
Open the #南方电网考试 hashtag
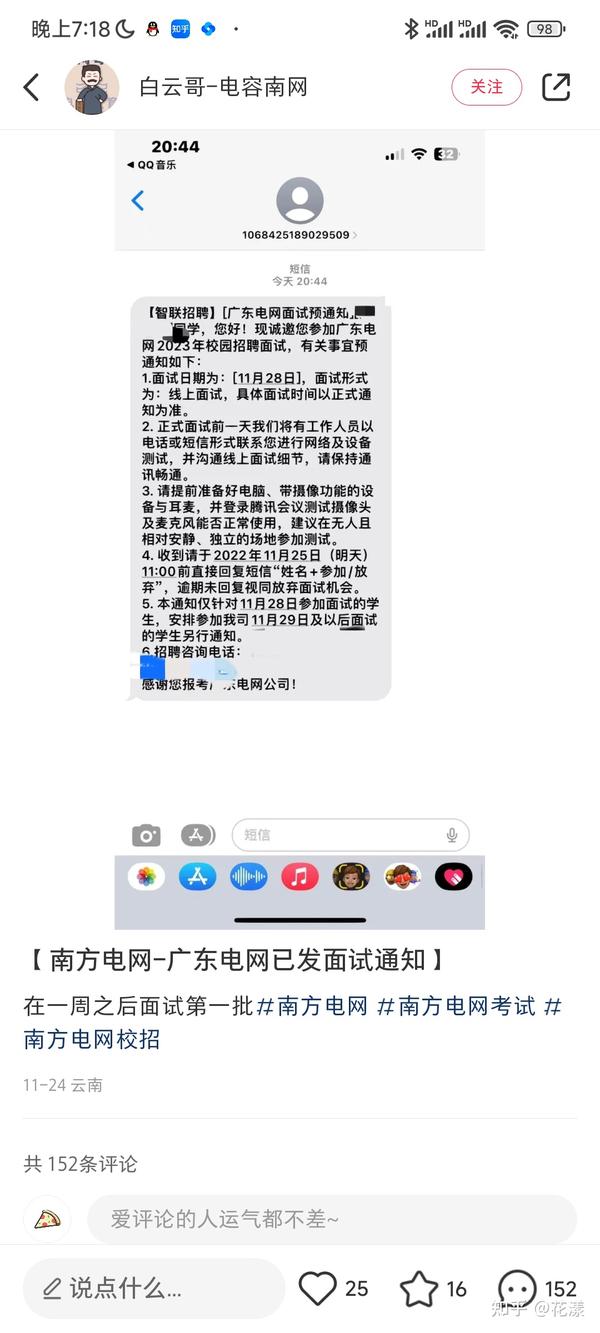coord(456,1006)
